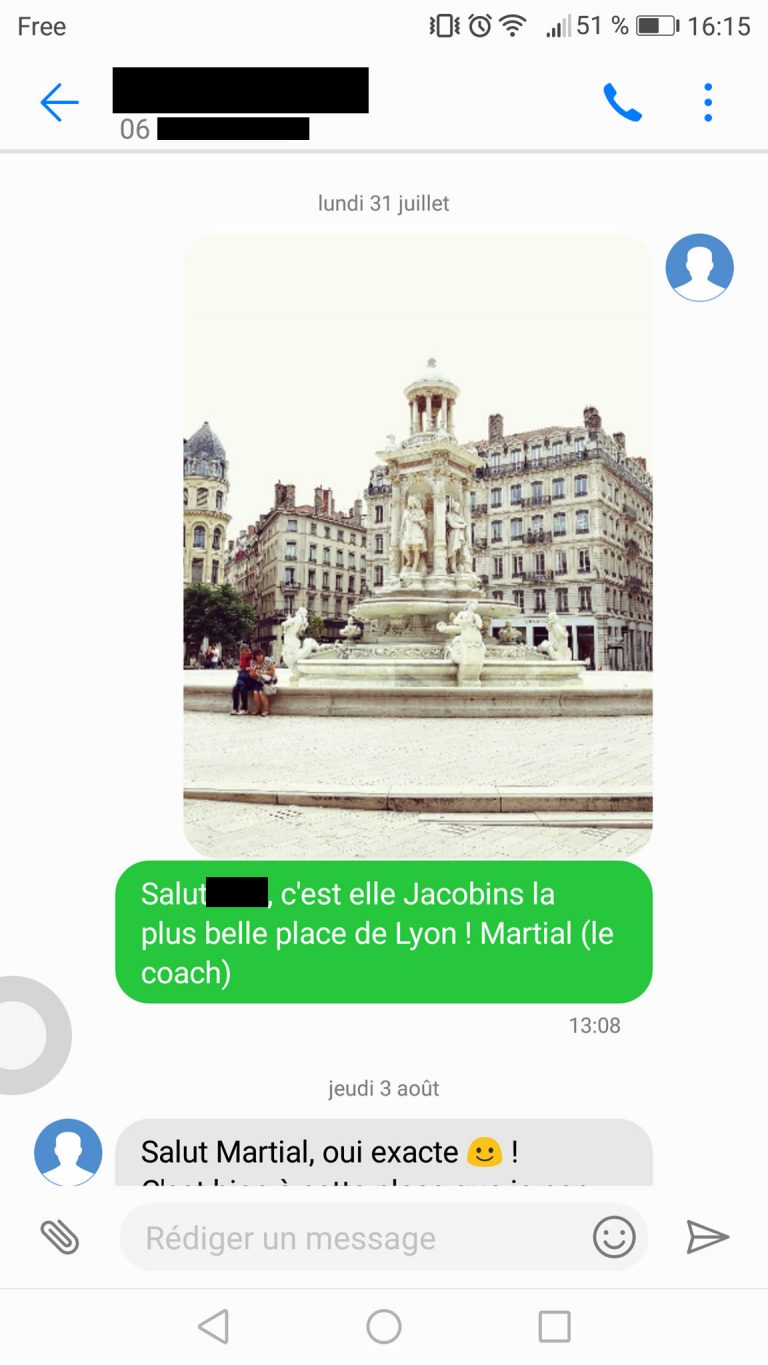Open the overflow menu
Image resolution: width=768 pixels, height=1365 pixels.
708,102
